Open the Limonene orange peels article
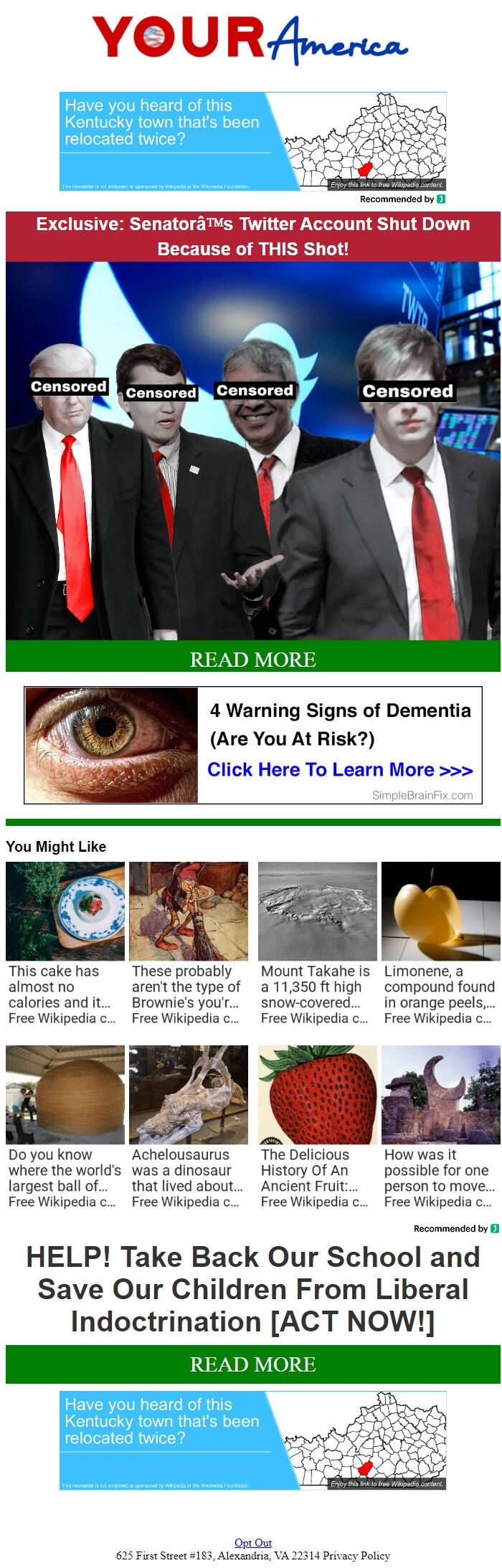 tap(440, 986)
